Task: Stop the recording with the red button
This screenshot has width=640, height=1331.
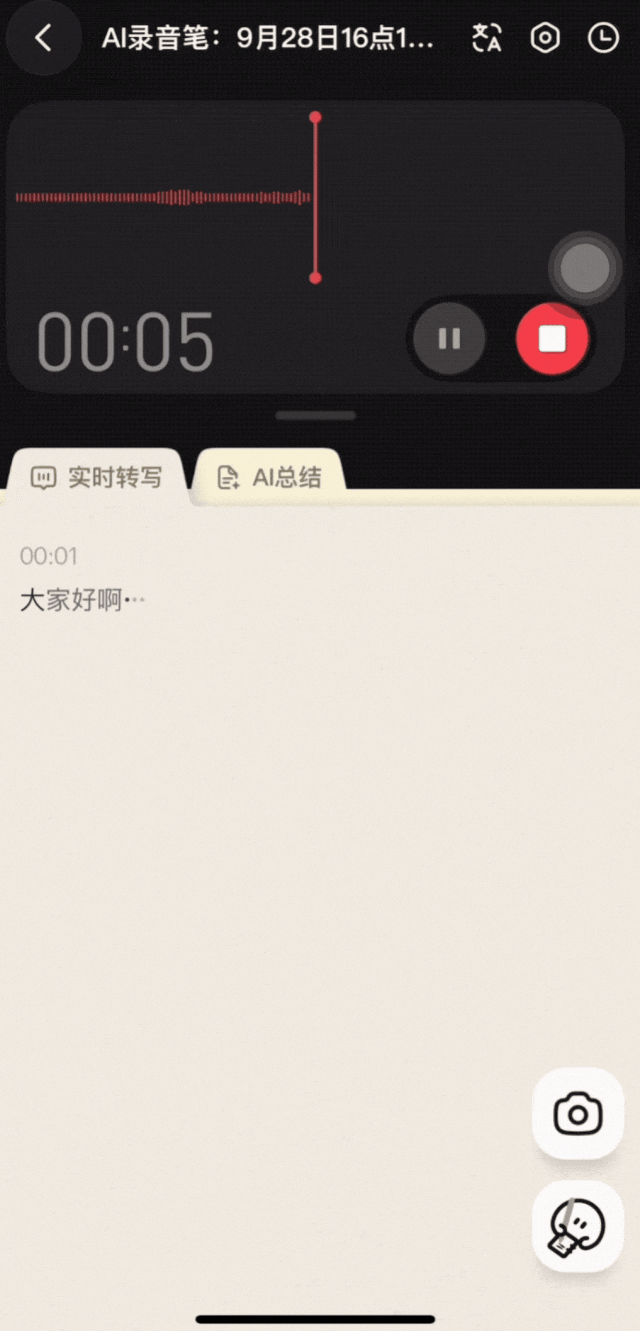Action: 552,339
